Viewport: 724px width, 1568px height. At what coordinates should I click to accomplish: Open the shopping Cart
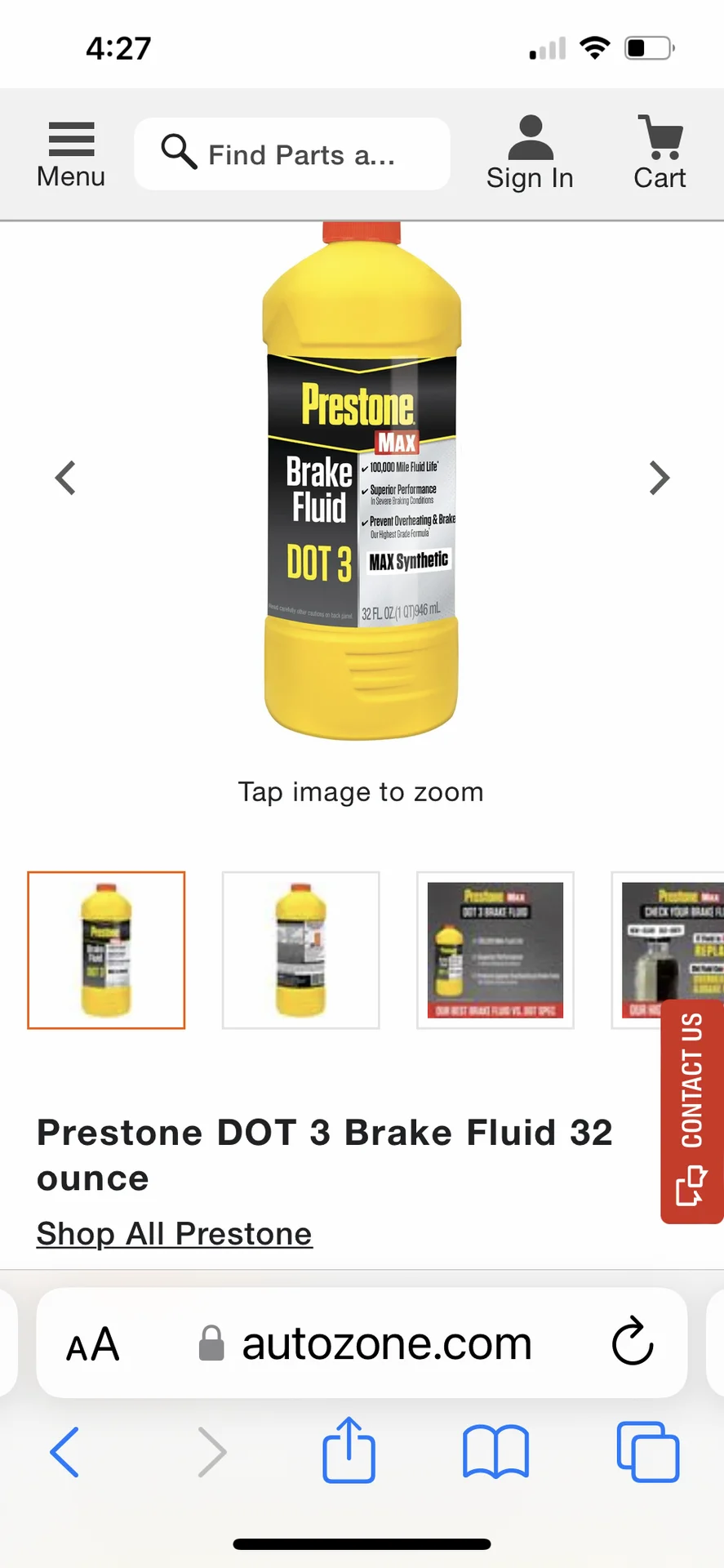tap(660, 154)
